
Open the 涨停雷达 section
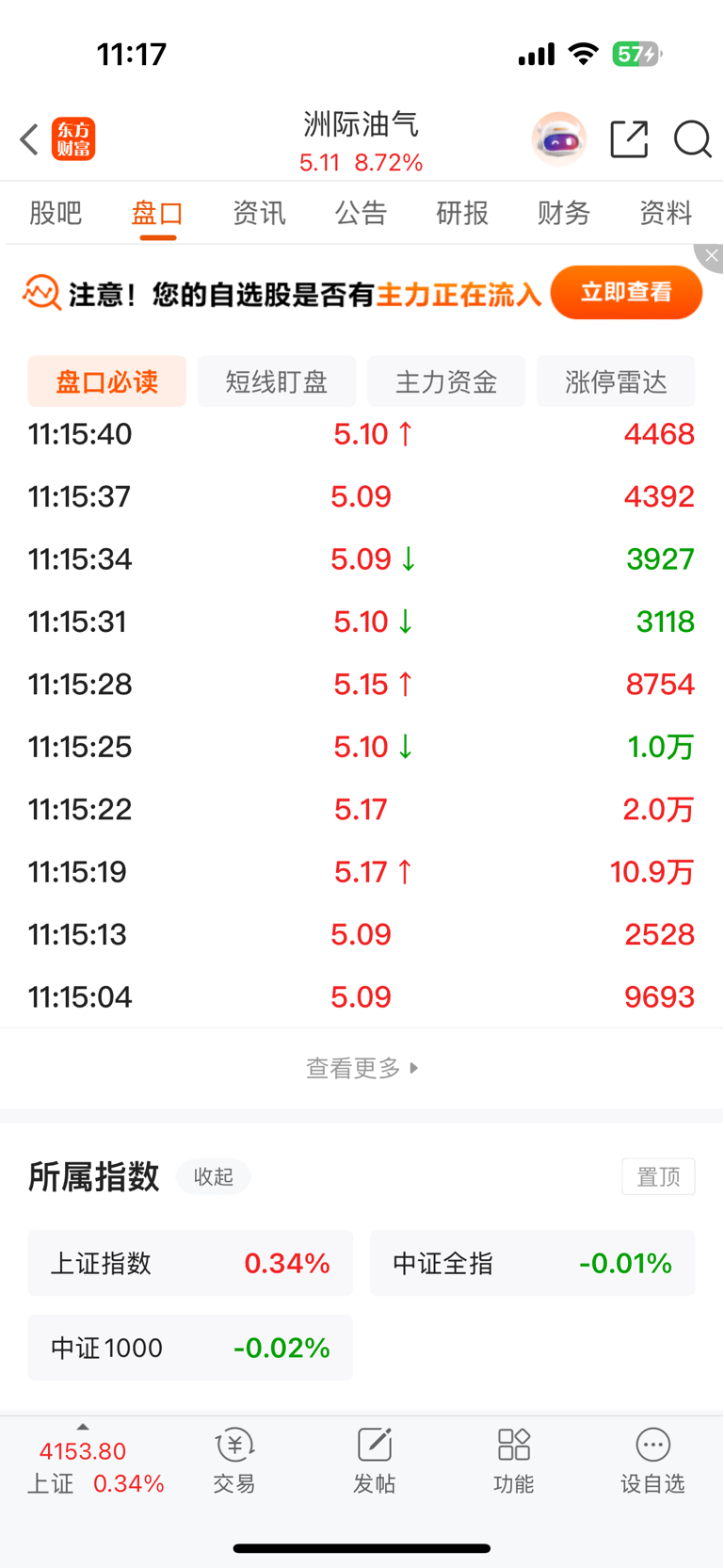pyautogui.click(x=616, y=381)
